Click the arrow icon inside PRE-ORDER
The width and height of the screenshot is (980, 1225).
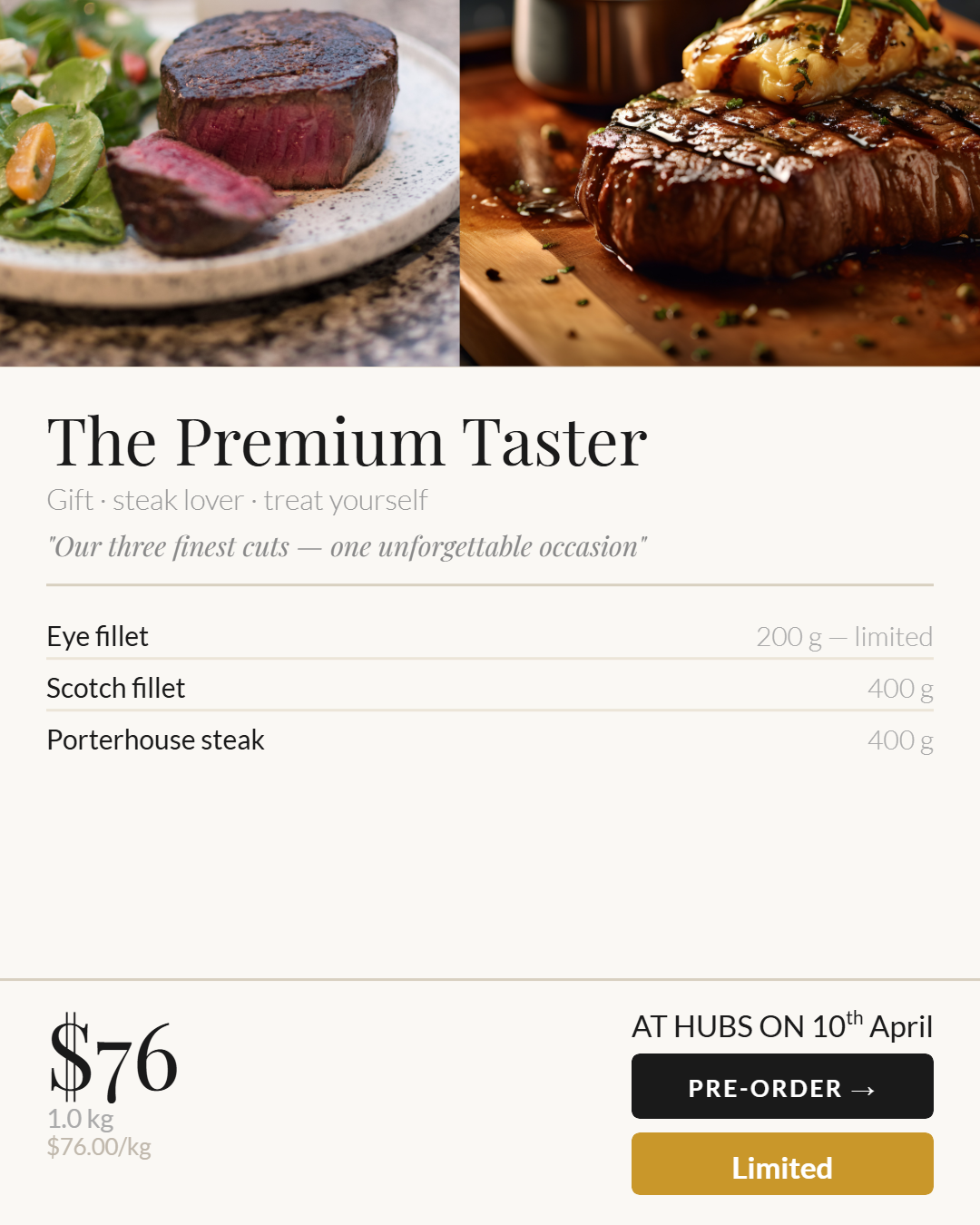coord(862,1088)
